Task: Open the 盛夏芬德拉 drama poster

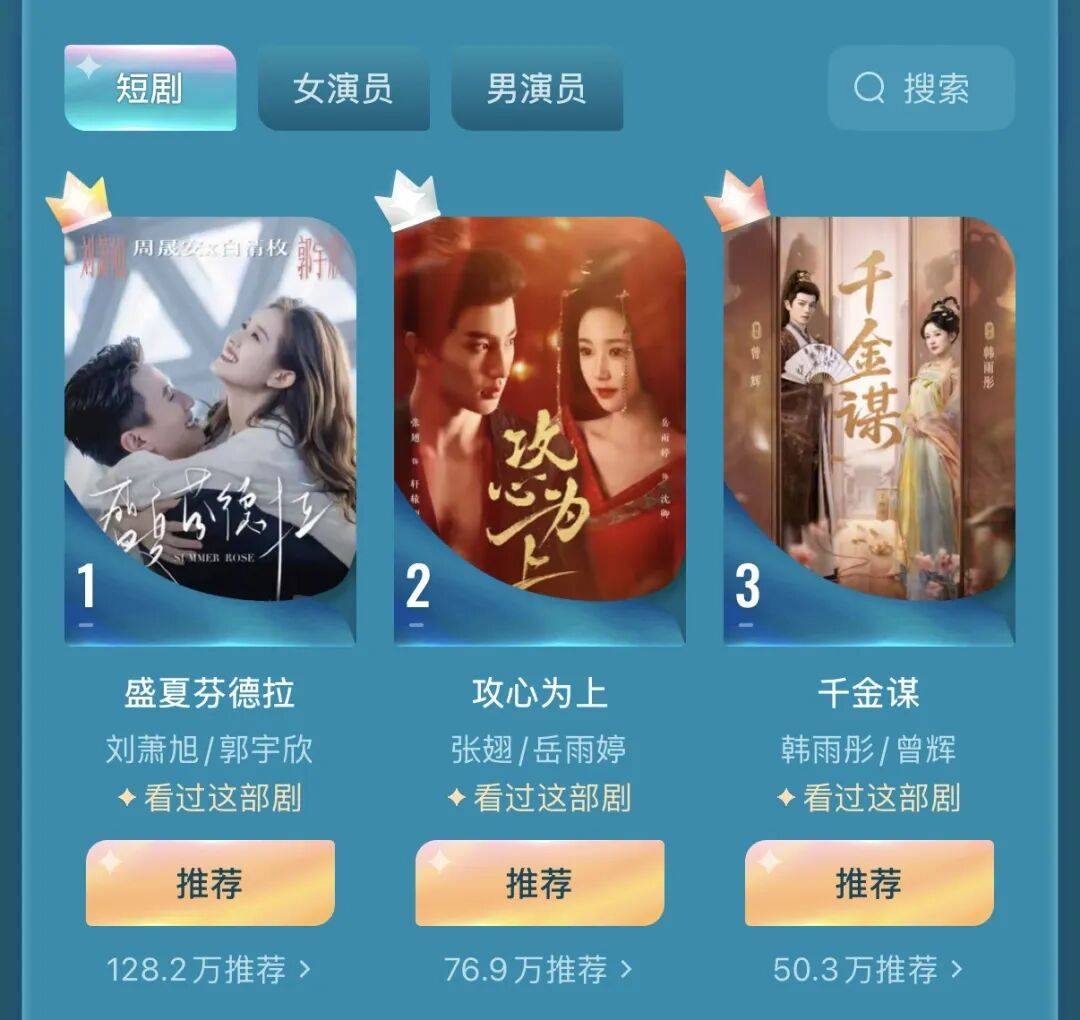Action: (x=210, y=410)
